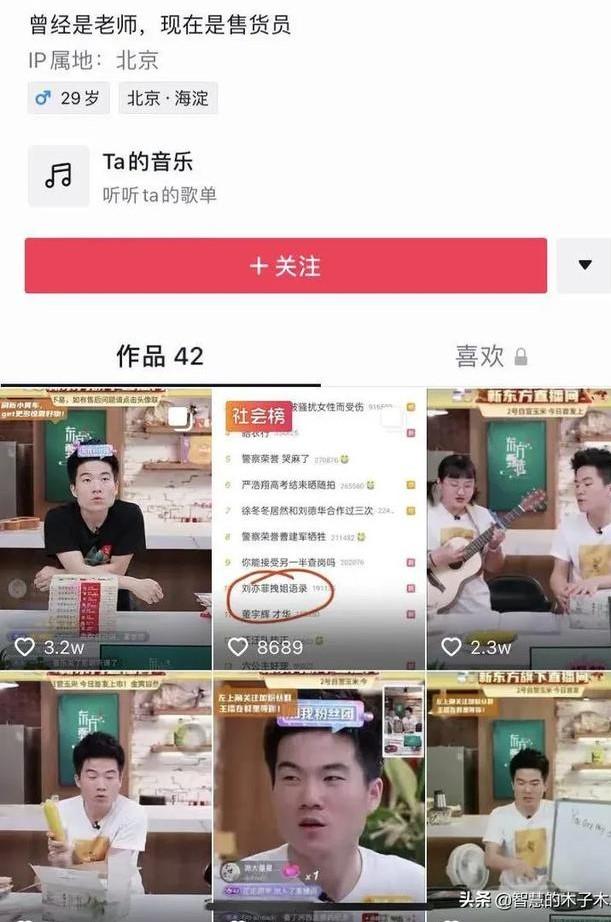This screenshot has width=611, height=922.
Task: Tap the red 关注 follow button
Action: [285, 266]
